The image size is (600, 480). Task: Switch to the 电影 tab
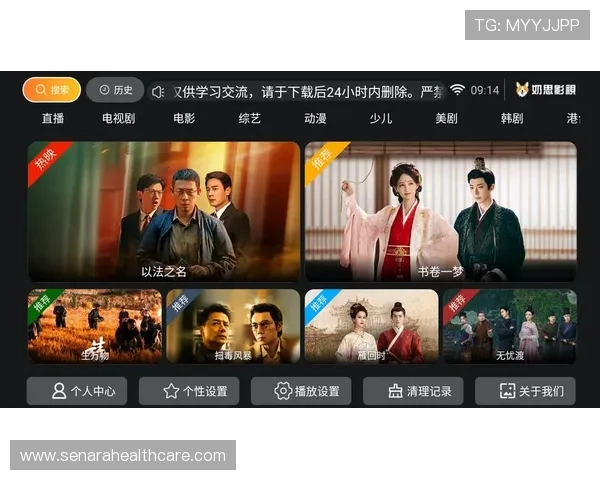[x=184, y=118]
